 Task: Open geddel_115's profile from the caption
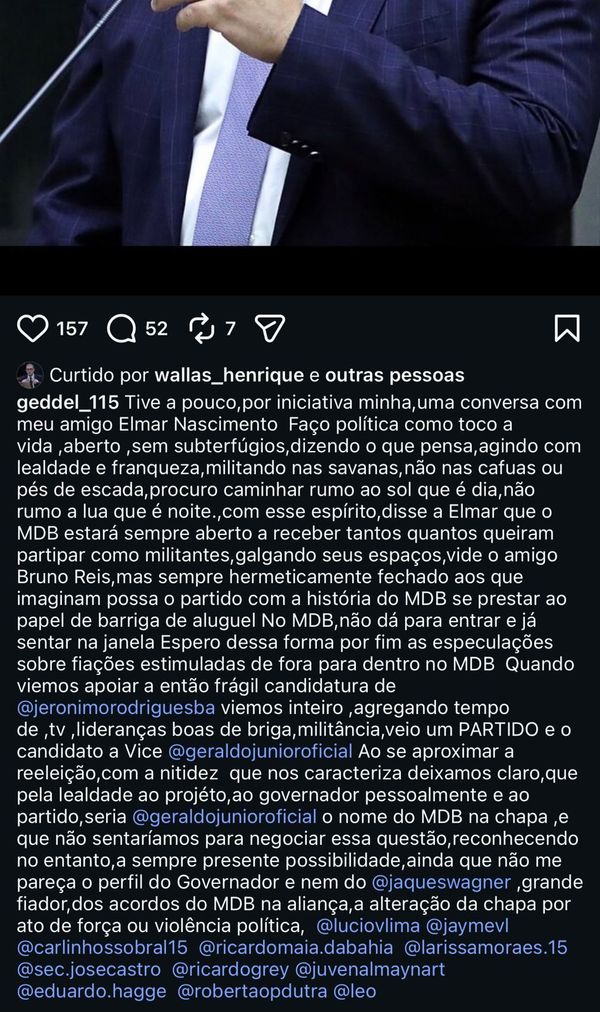point(68,402)
